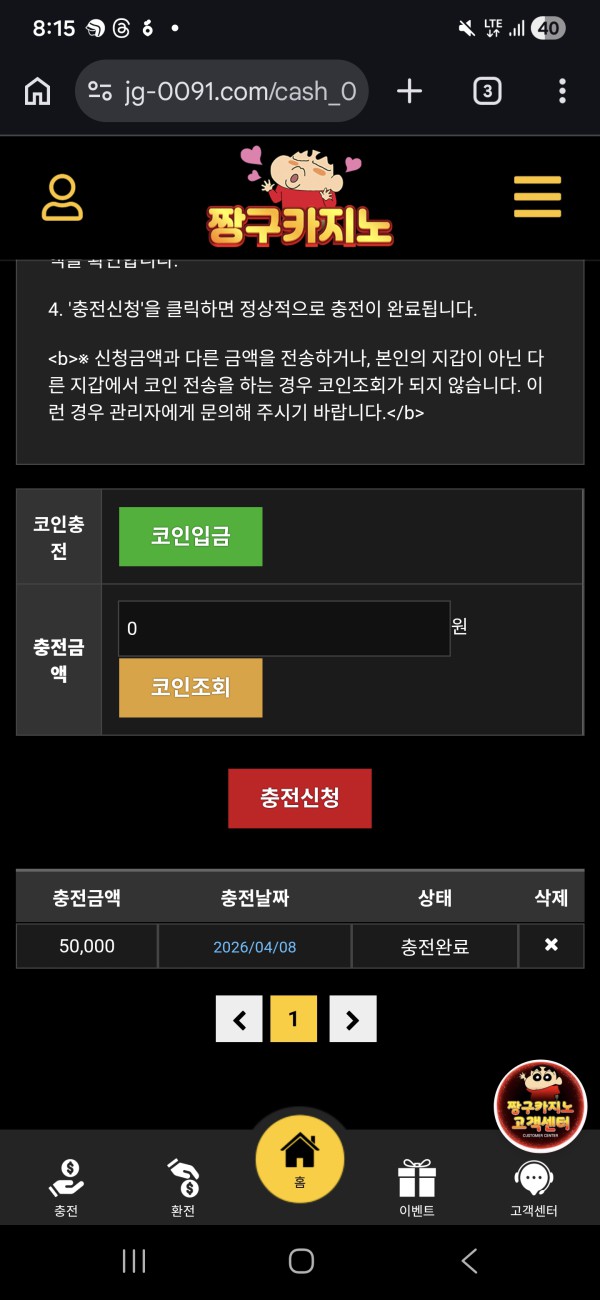Open a new browser tab
This screenshot has height=1300, width=600.
[x=409, y=92]
